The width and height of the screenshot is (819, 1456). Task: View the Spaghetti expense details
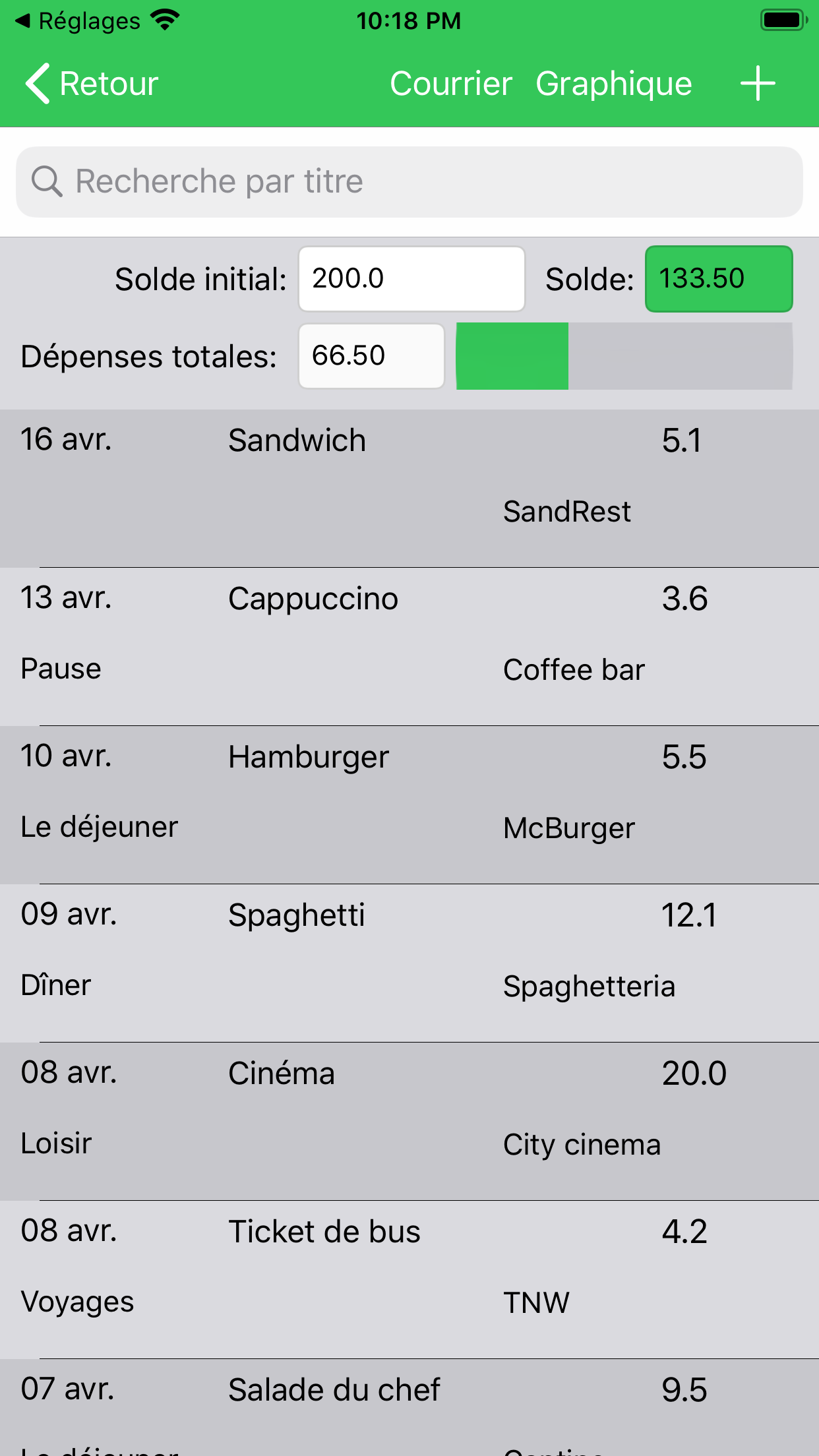pos(409,963)
